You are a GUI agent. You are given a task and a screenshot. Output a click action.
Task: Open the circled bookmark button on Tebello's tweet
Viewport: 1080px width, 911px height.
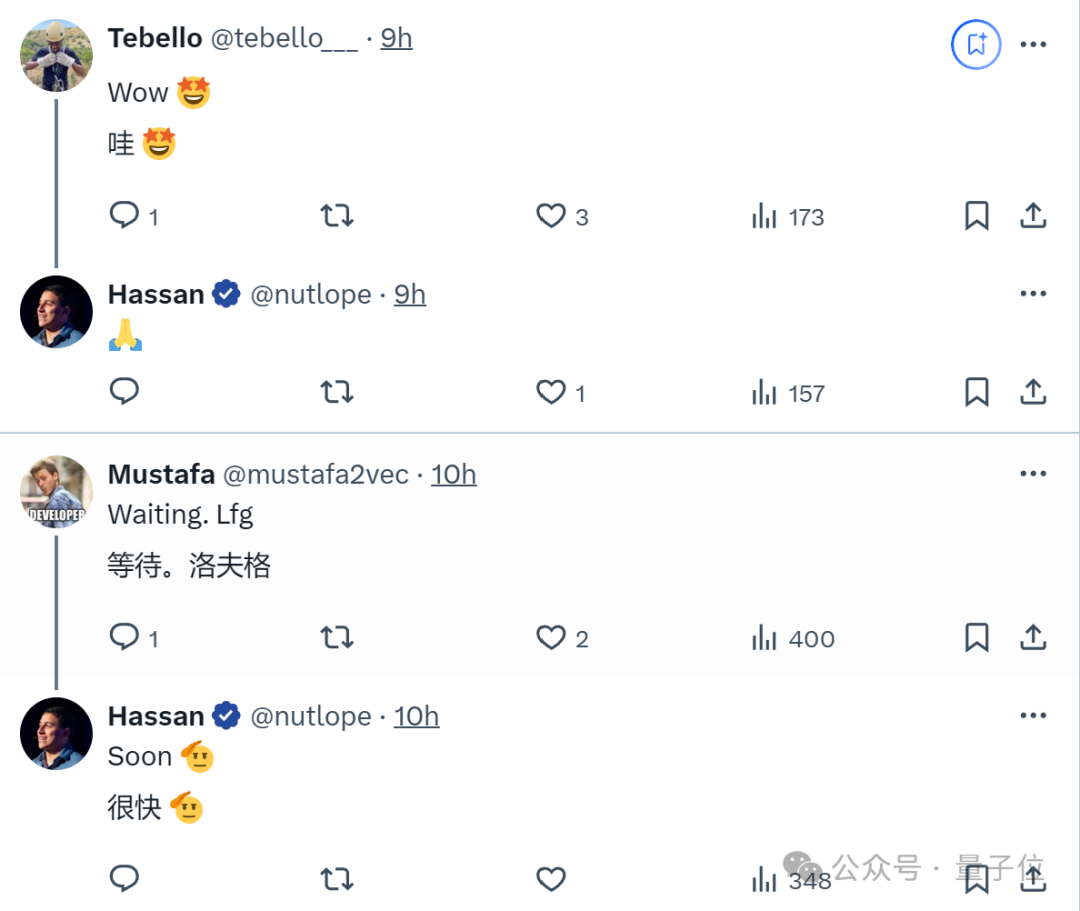pos(975,44)
